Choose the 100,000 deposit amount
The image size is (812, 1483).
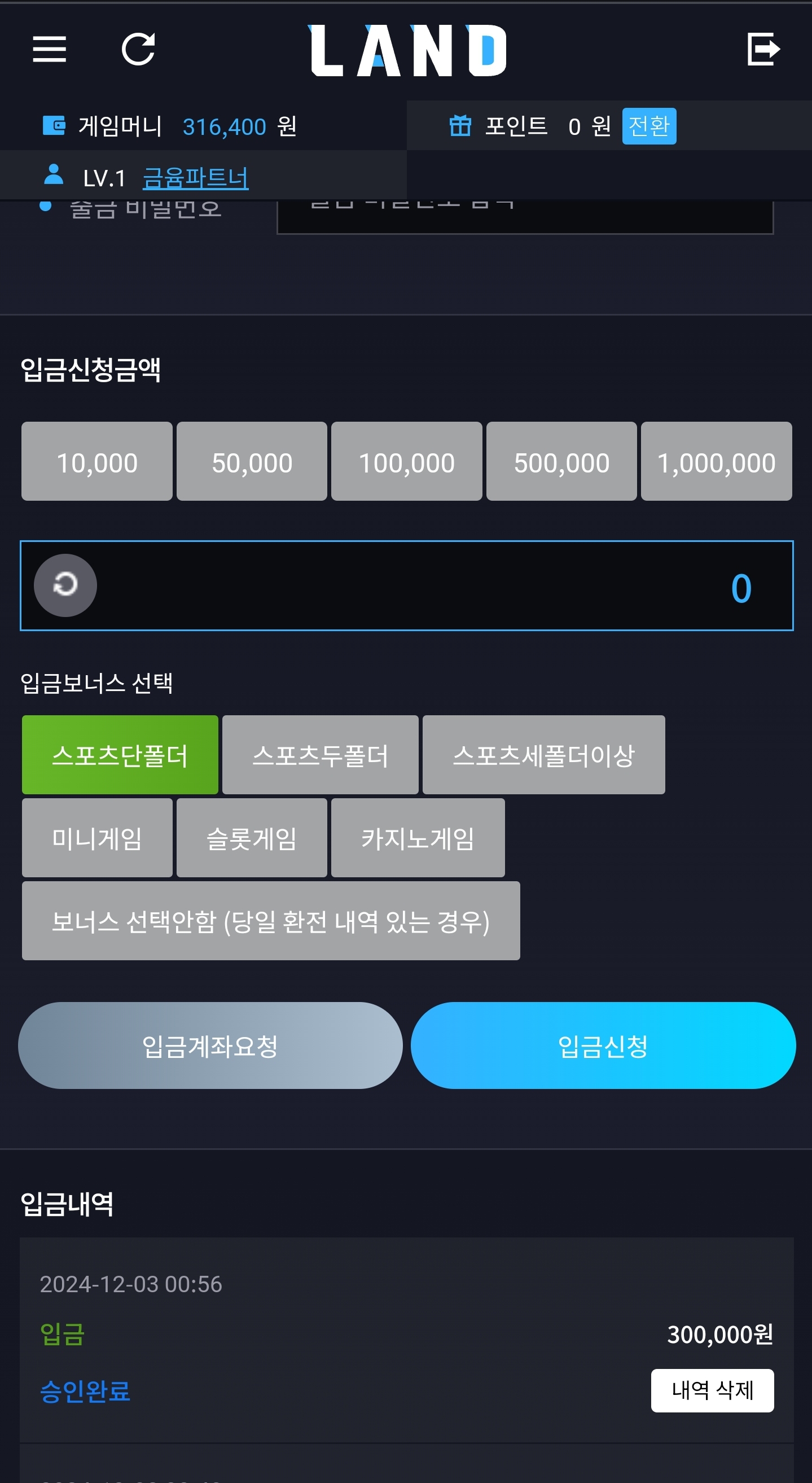pyautogui.click(x=406, y=462)
